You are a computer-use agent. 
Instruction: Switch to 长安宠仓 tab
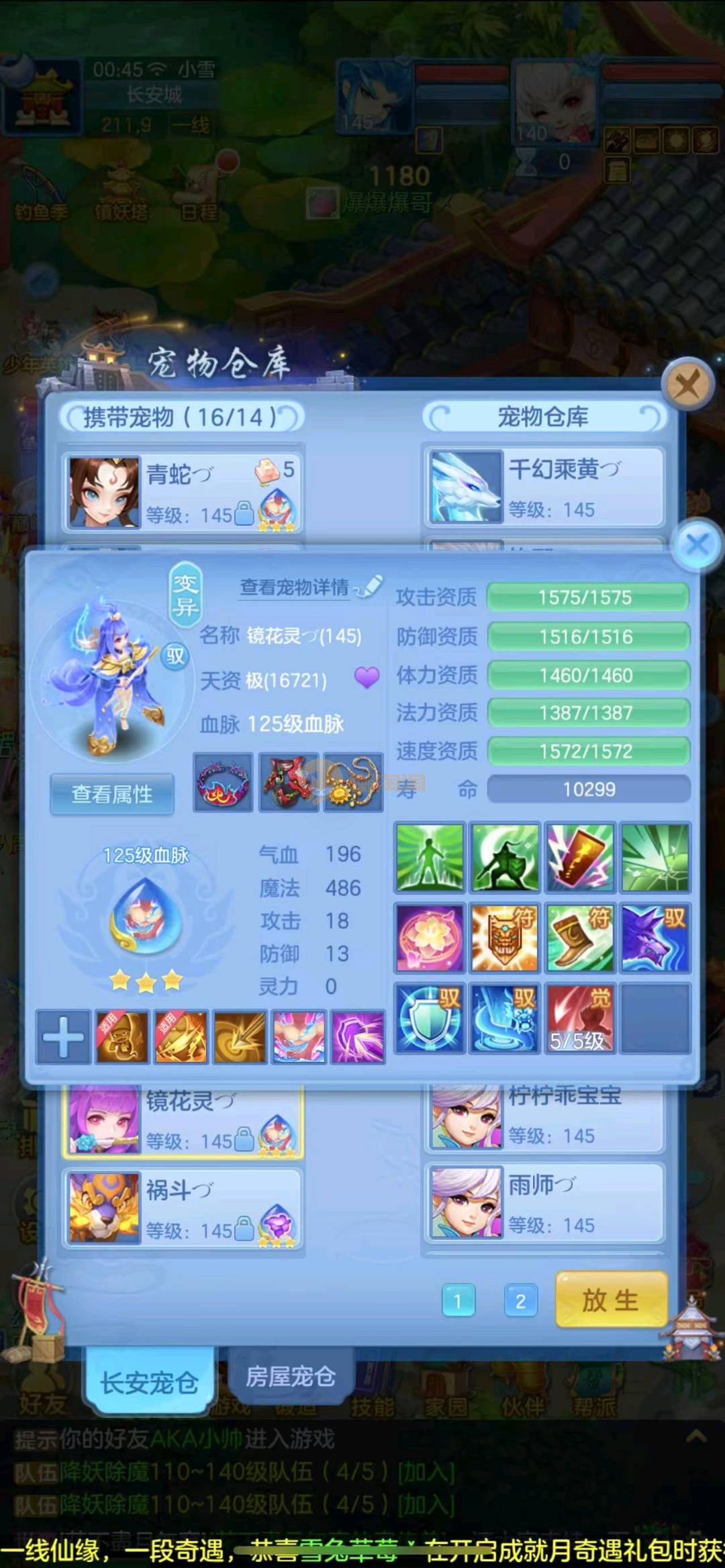click(x=148, y=1382)
